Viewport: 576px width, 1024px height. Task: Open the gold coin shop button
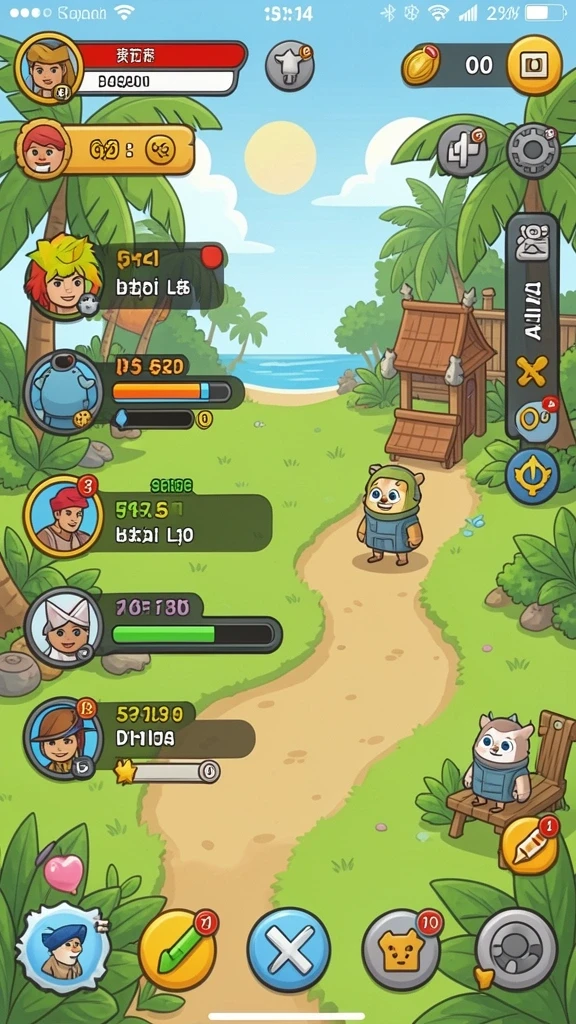tap(534, 65)
